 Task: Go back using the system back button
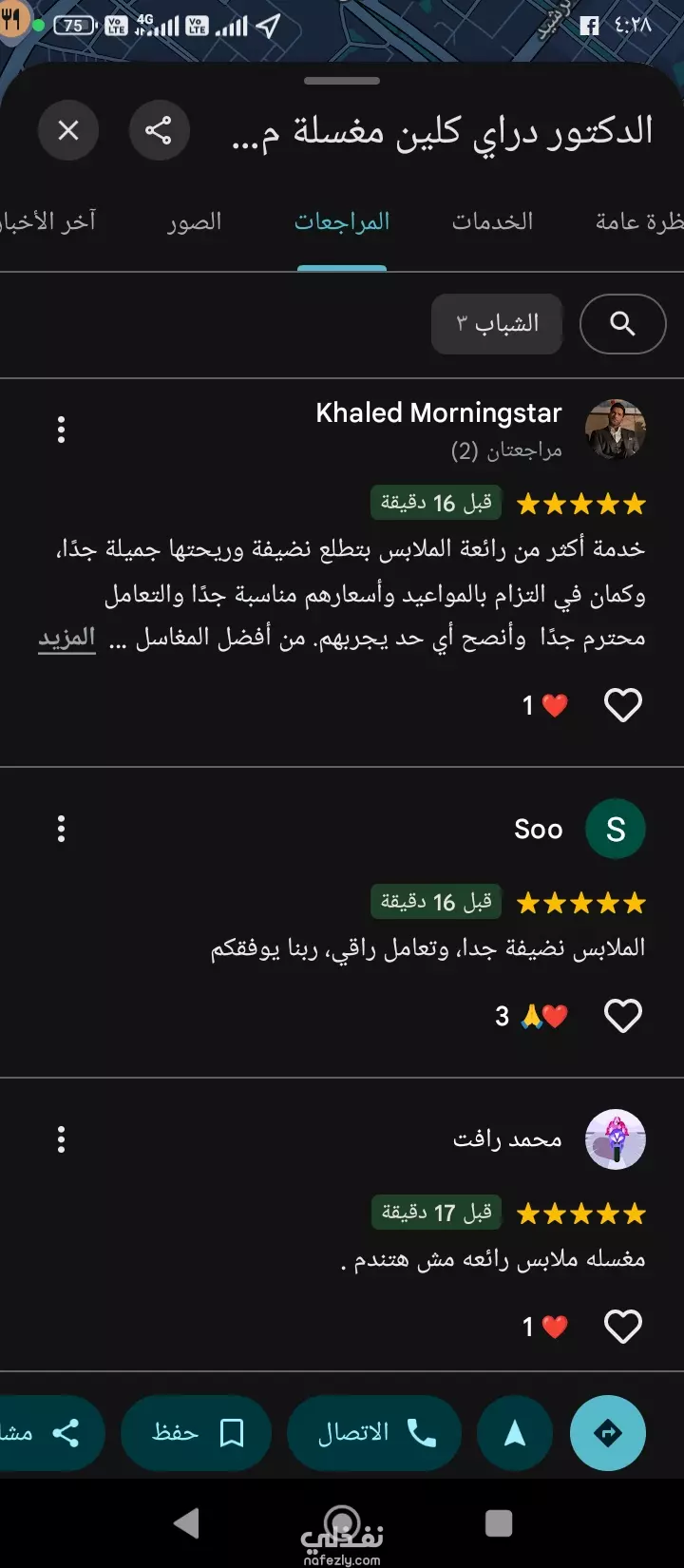coord(186,1522)
